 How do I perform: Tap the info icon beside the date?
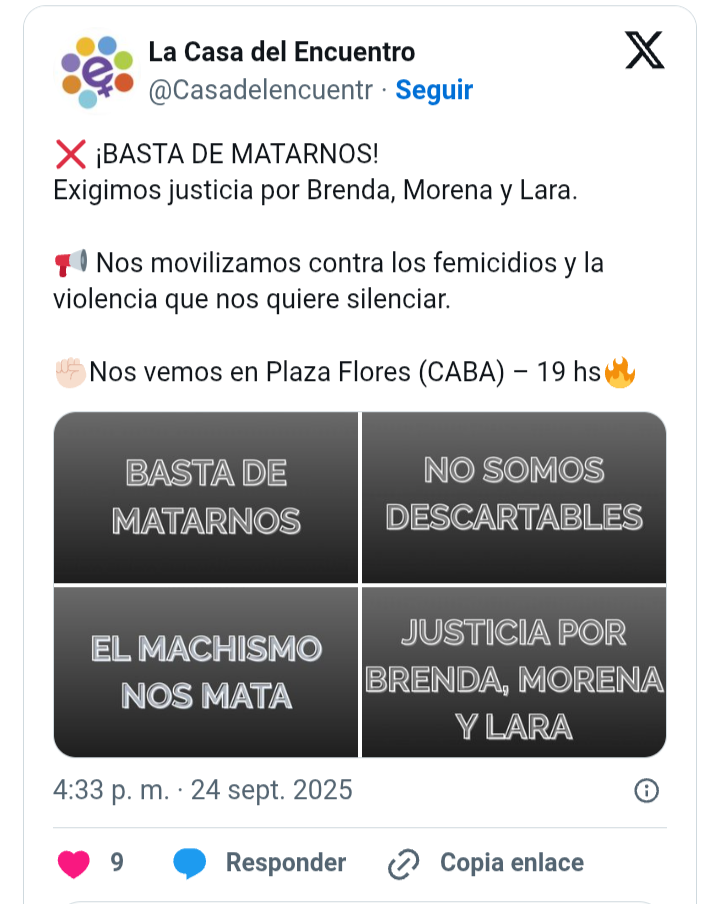click(x=647, y=791)
